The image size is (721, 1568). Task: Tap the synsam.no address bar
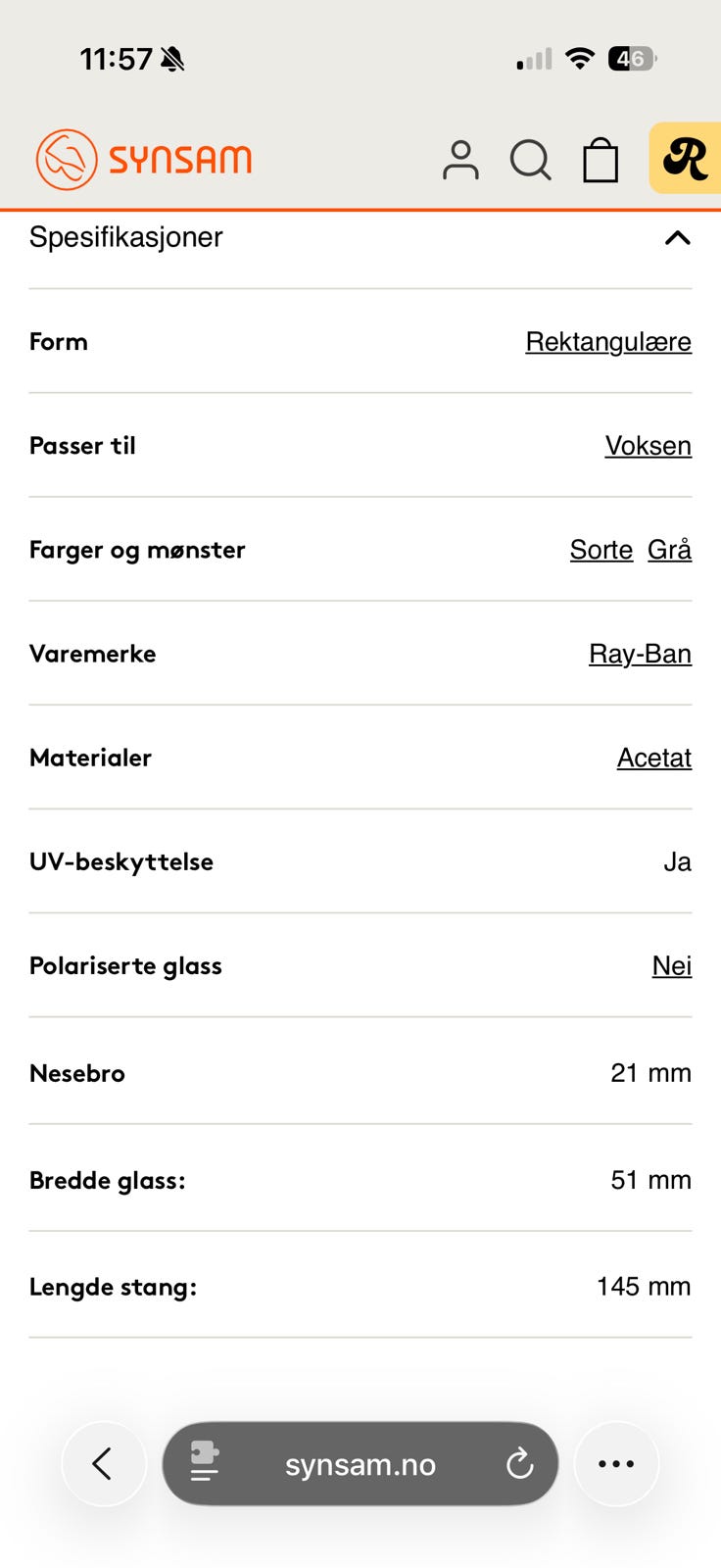click(x=360, y=1464)
